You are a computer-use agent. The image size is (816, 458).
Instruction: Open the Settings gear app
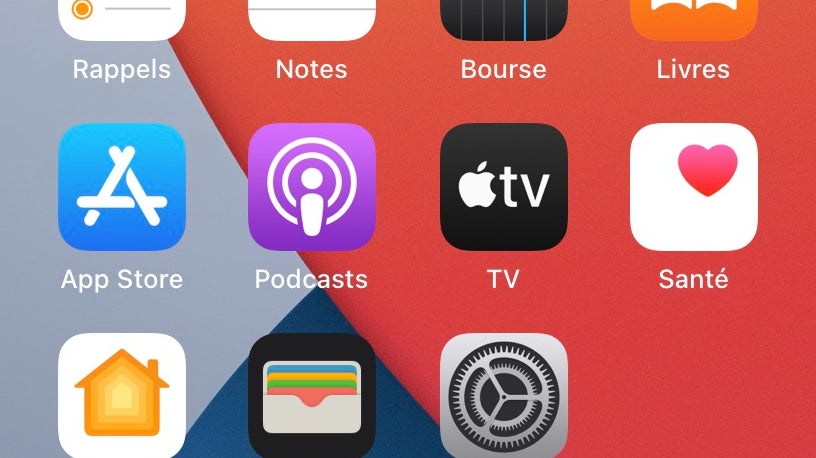(x=503, y=396)
